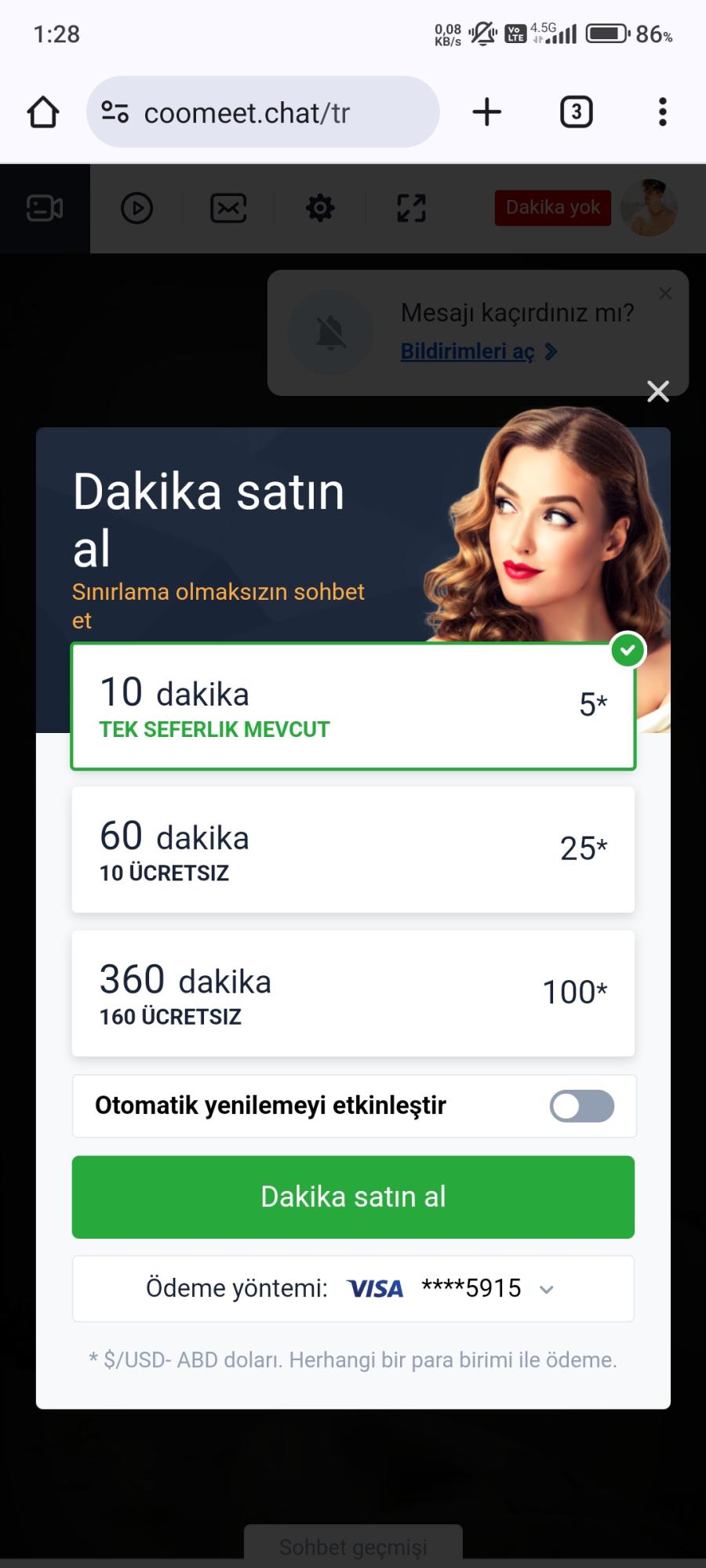Open the settings gear icon
Viewport: 706px width, 1568px height.
coord(318,208)
